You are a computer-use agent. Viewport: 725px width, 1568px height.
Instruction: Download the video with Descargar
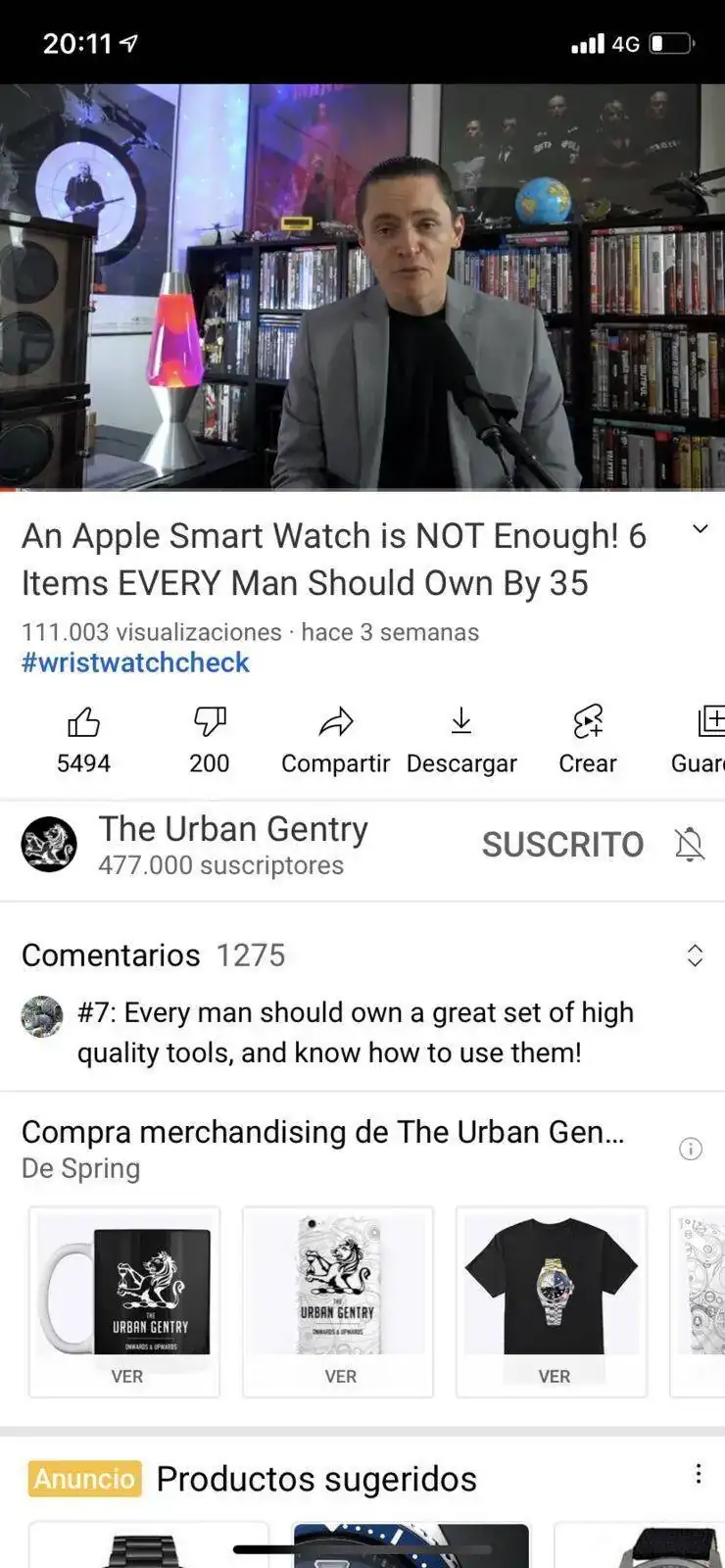461,739
